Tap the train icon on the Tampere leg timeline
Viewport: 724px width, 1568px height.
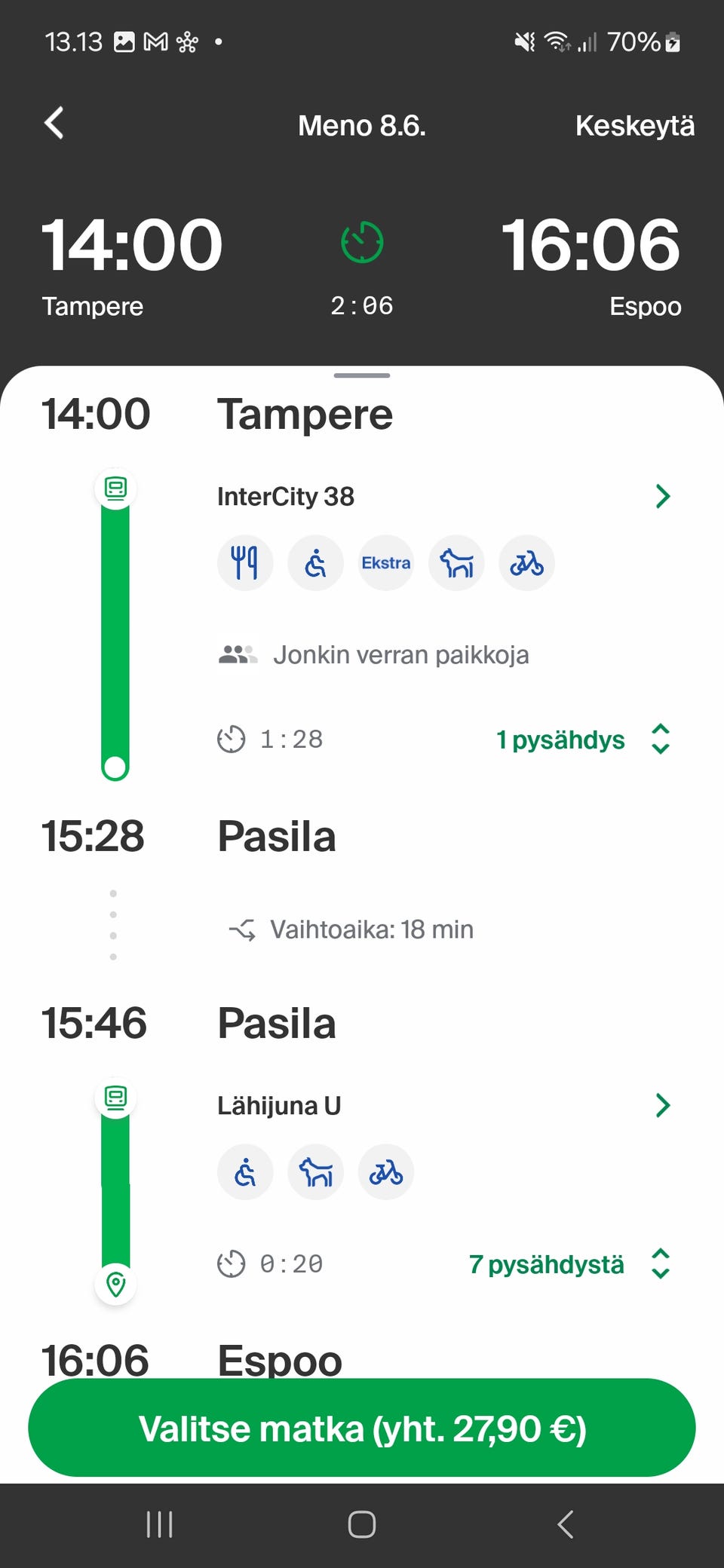pos(115,488)
